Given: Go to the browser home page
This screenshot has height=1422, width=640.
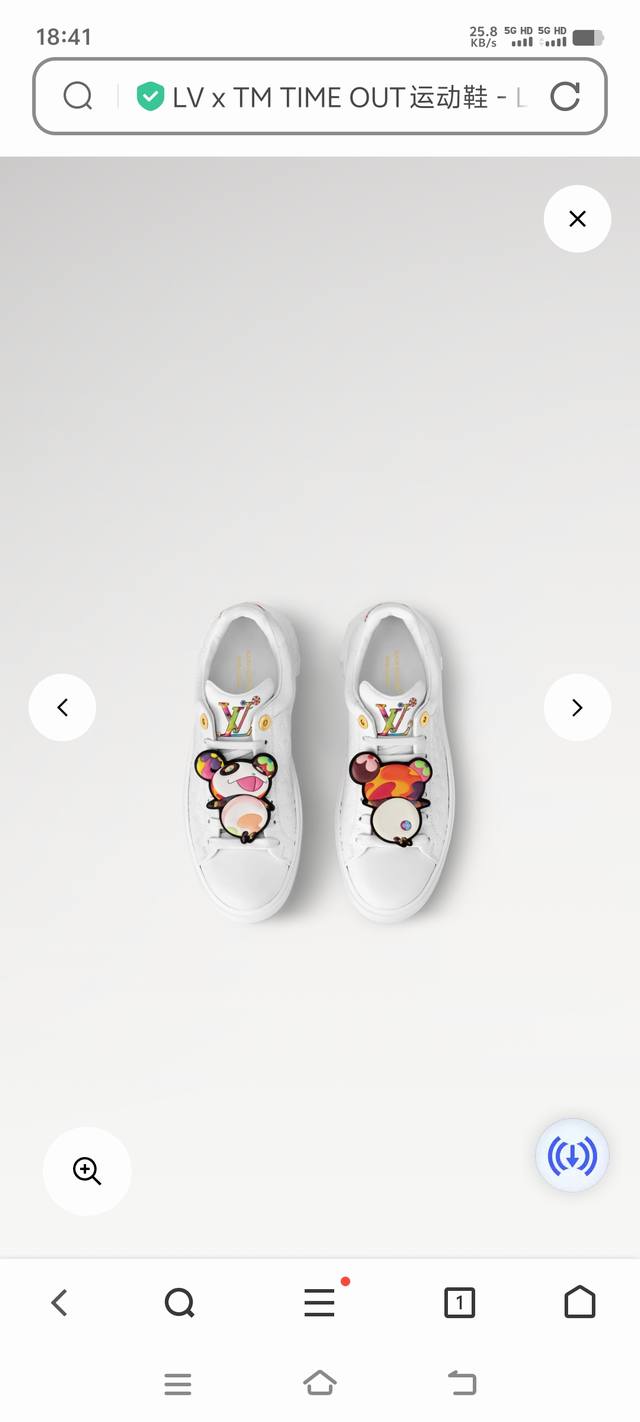Looking at the screenshot, I should pos(580,1302).
